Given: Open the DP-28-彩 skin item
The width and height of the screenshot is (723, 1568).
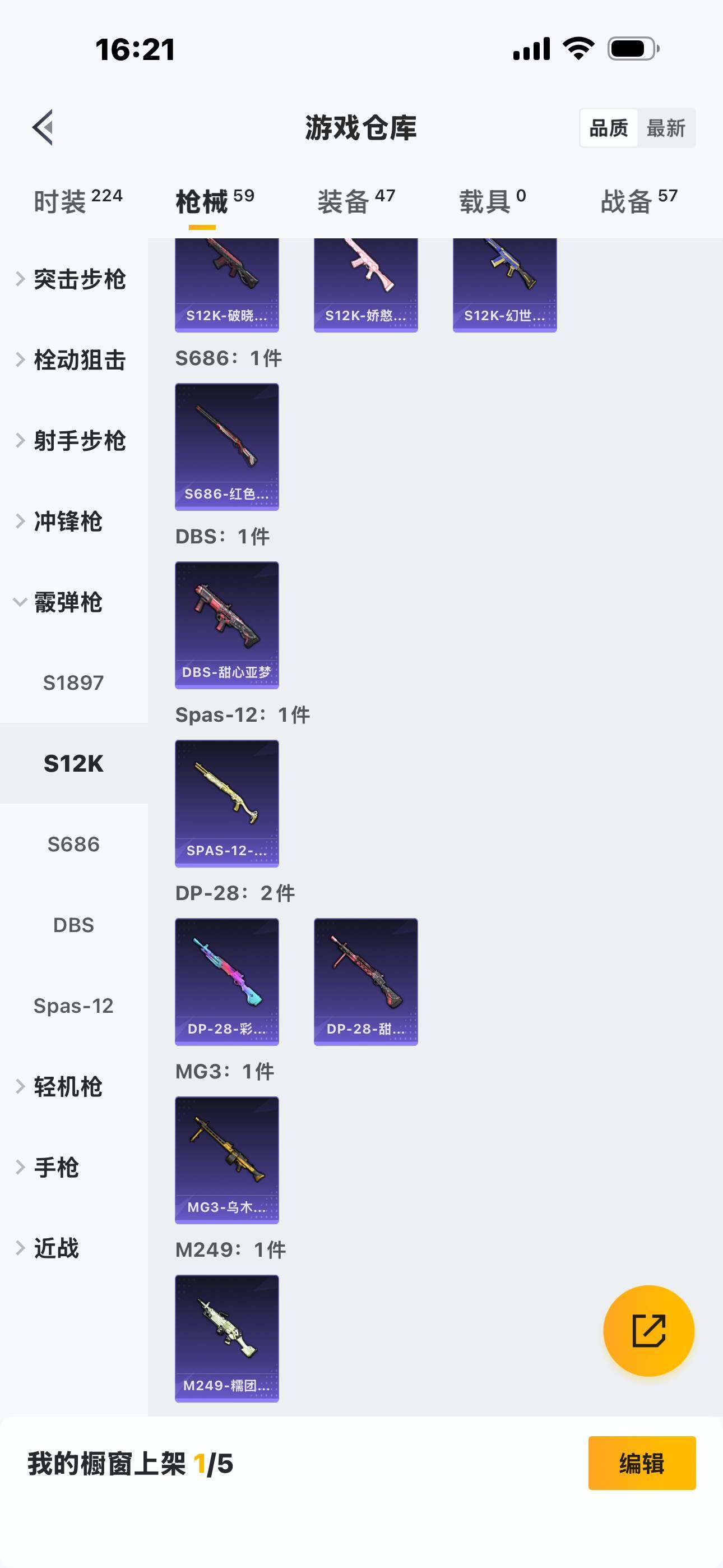Looking at the screenshot, I should pyautogui.click(x=227, y=981).
